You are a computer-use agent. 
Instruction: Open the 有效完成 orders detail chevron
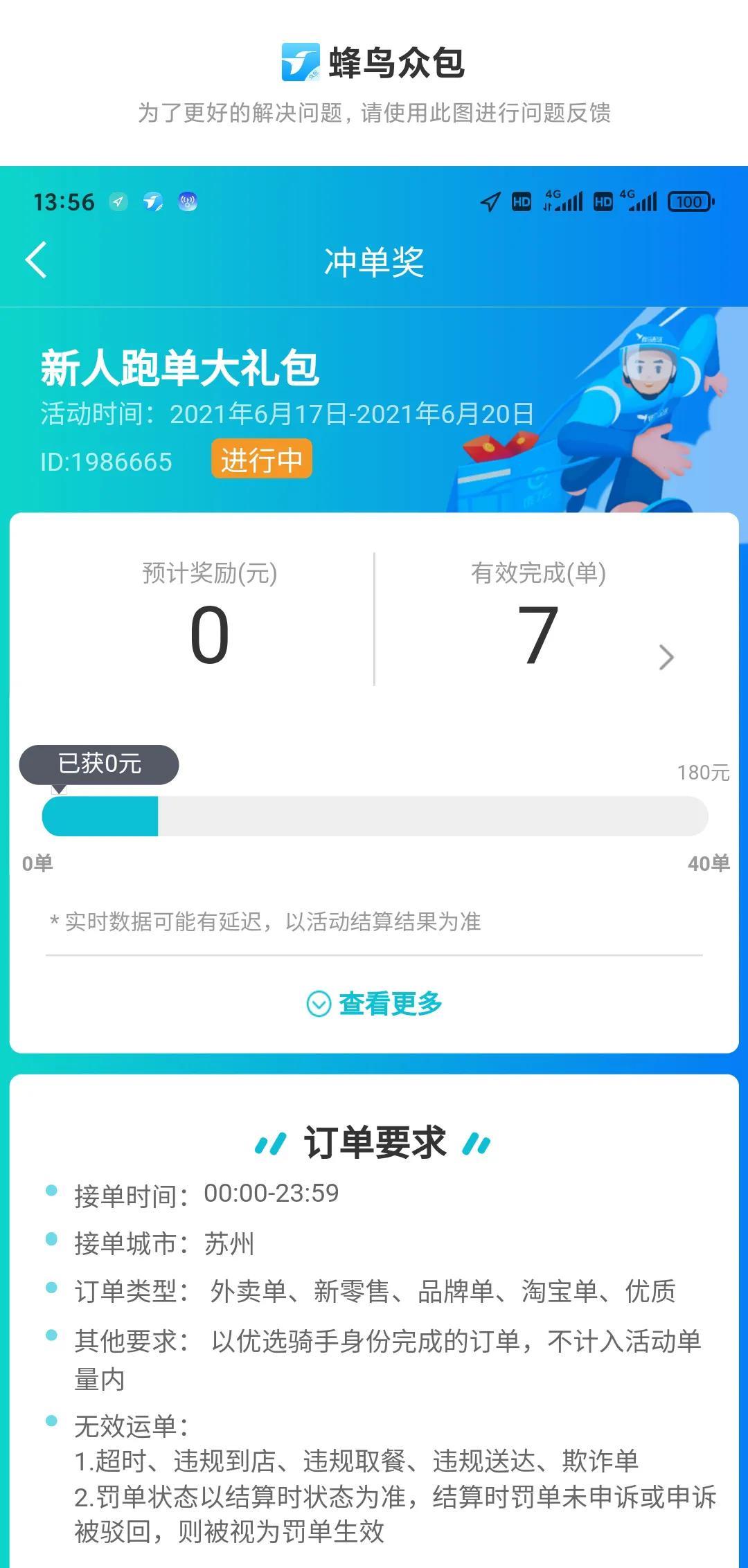coord(666,657)
